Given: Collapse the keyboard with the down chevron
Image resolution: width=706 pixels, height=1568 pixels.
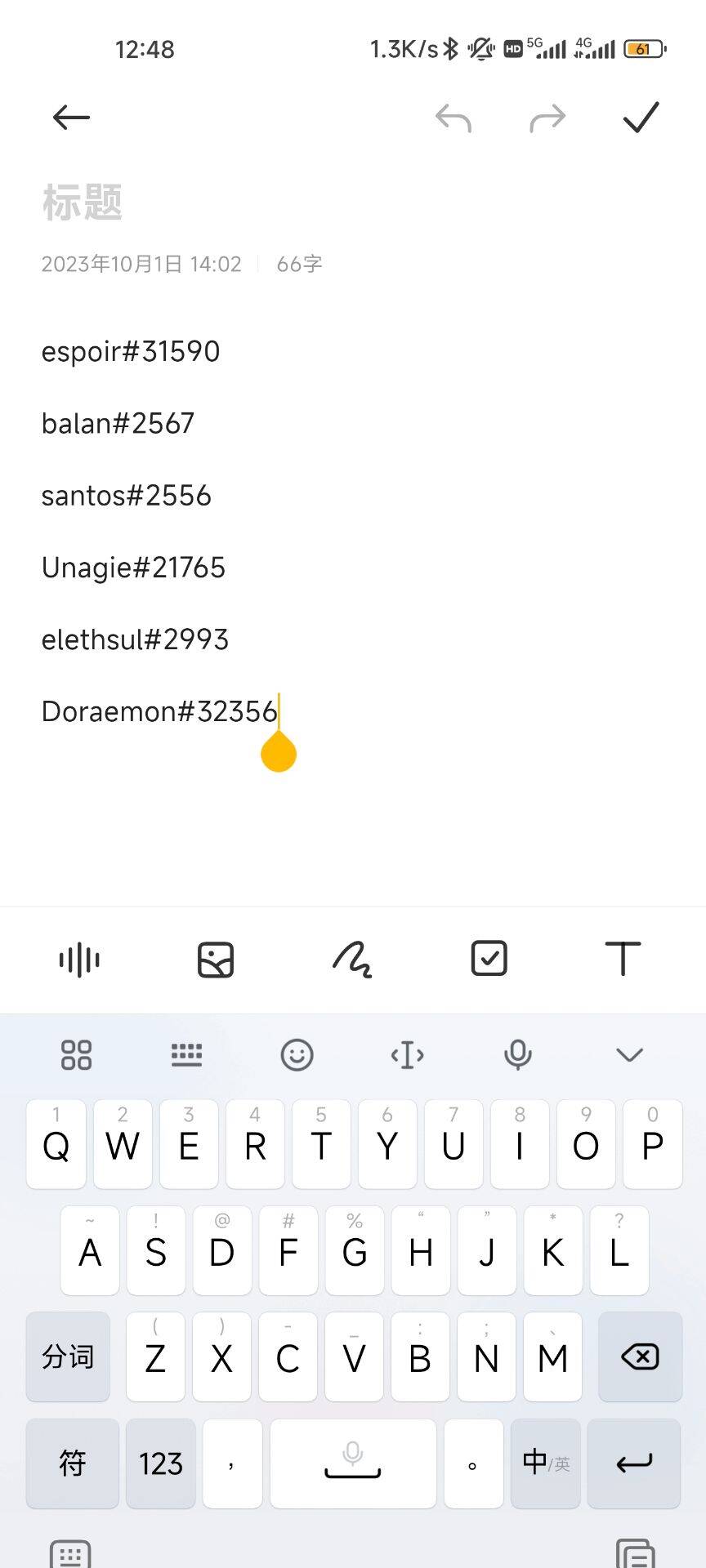Looking at the screenshot, I should tap(629, 1054).
